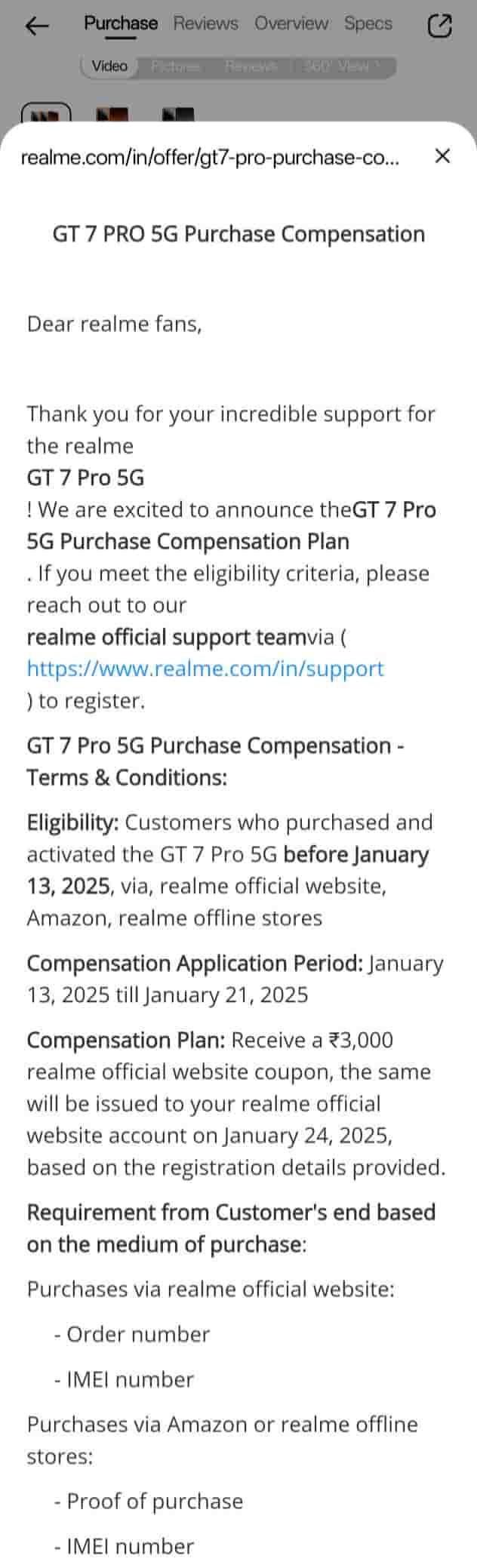
Task: Close the Purchase Compensation sheet
Action: [443, 156]
